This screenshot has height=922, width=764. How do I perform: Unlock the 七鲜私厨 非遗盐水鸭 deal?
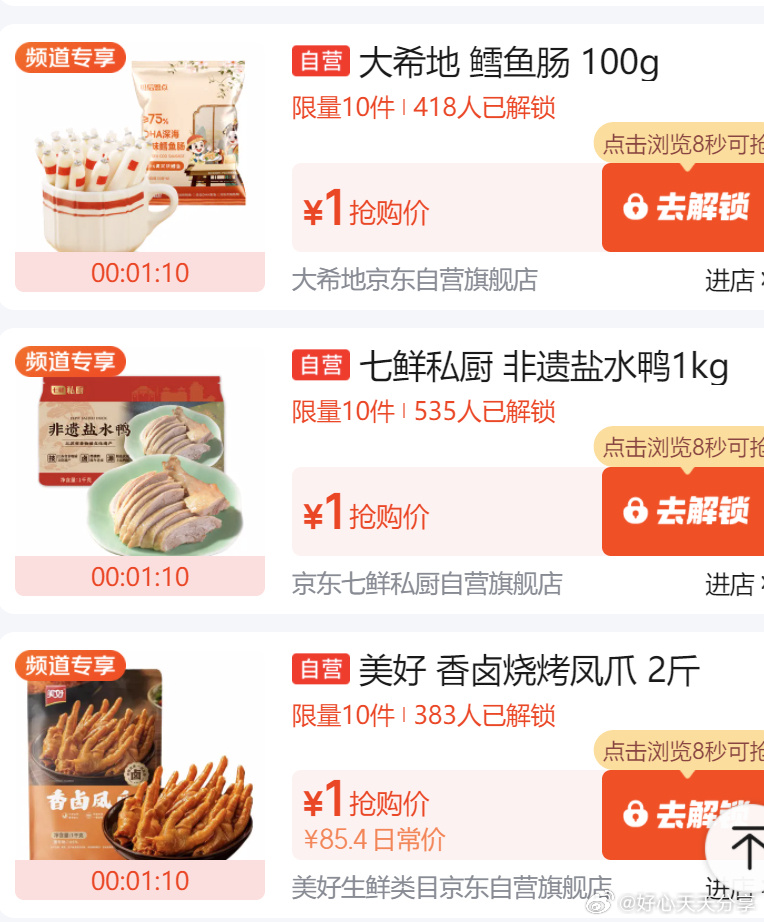point(684,511)
